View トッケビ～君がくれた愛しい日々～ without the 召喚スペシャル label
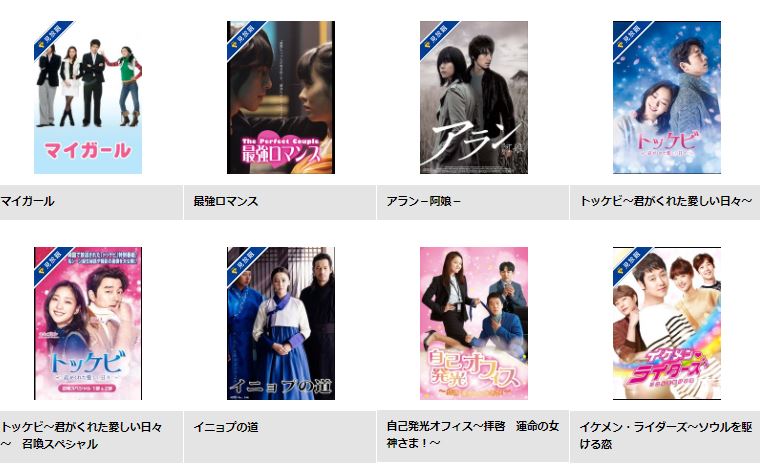760x476 pixels. (667, 98)
